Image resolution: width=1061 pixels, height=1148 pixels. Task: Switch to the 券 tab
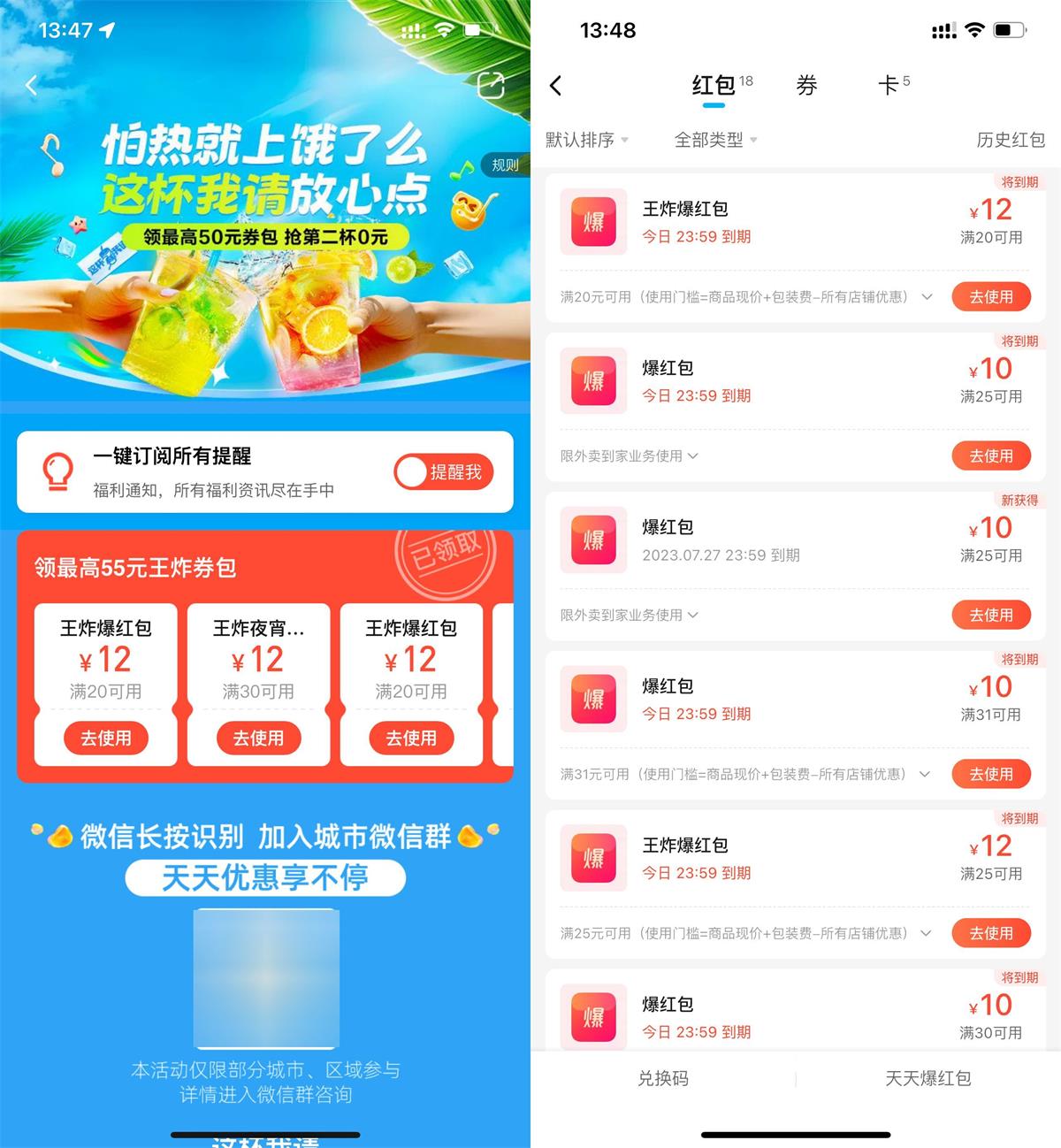pos(806,86)
